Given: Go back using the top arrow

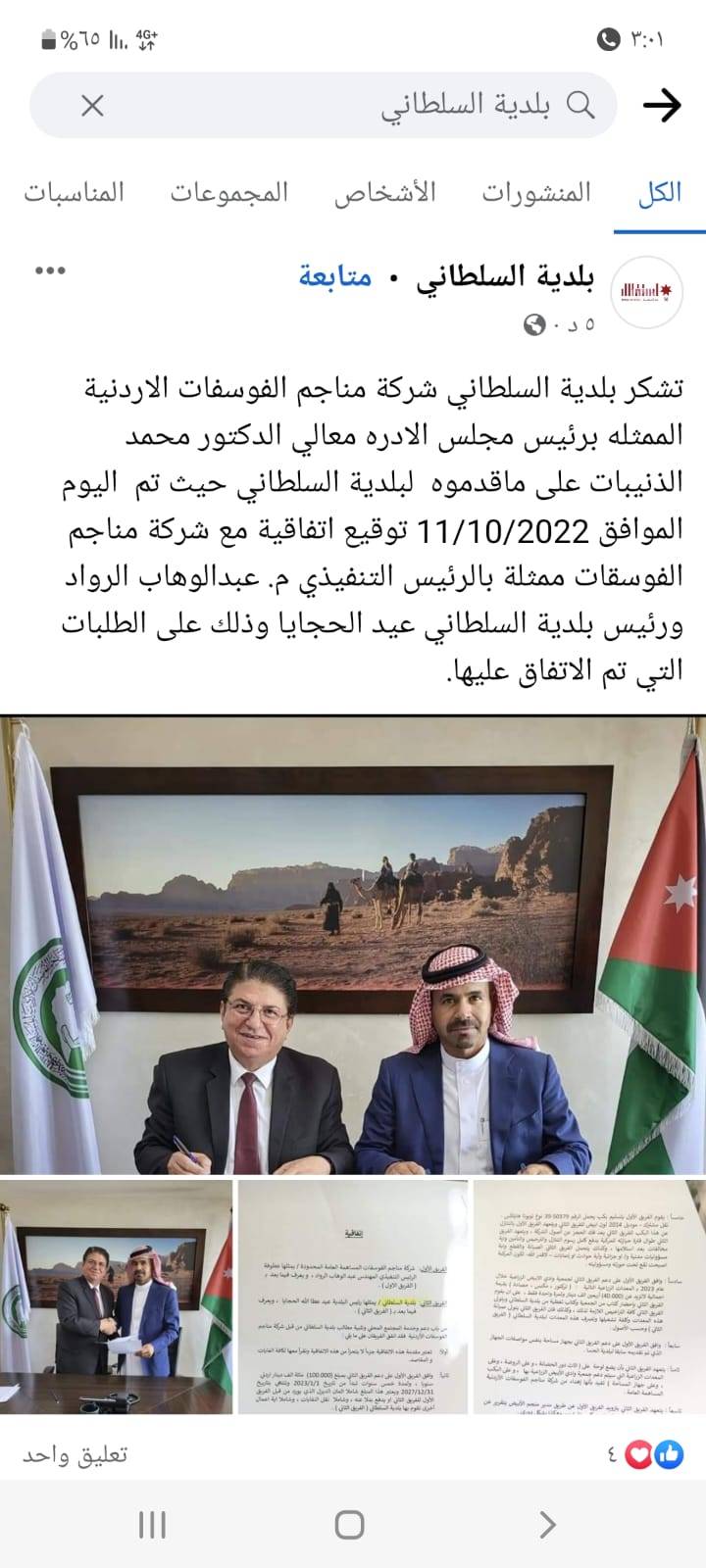Looking at the screenshot, I should click(x=662, y=105).
